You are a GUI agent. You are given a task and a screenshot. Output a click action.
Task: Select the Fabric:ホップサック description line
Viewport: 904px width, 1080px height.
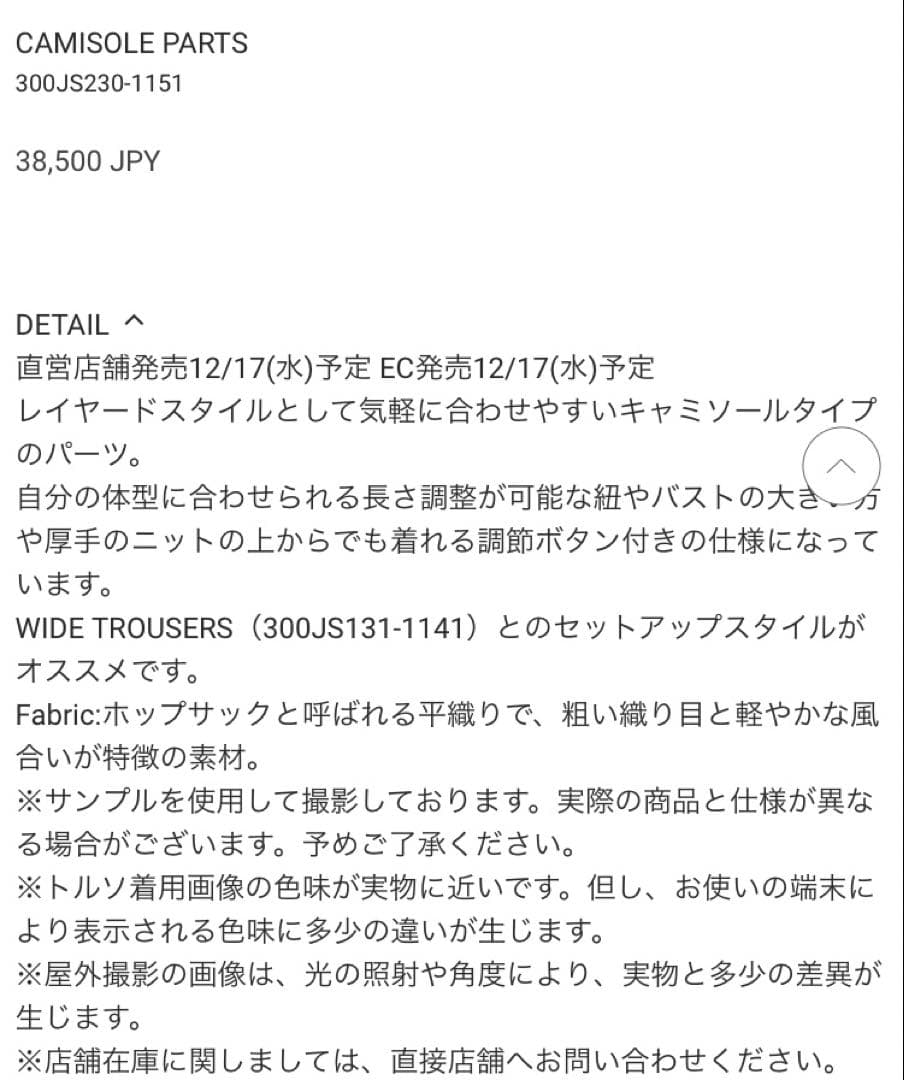pyautogui.click(x=440, y=710)
